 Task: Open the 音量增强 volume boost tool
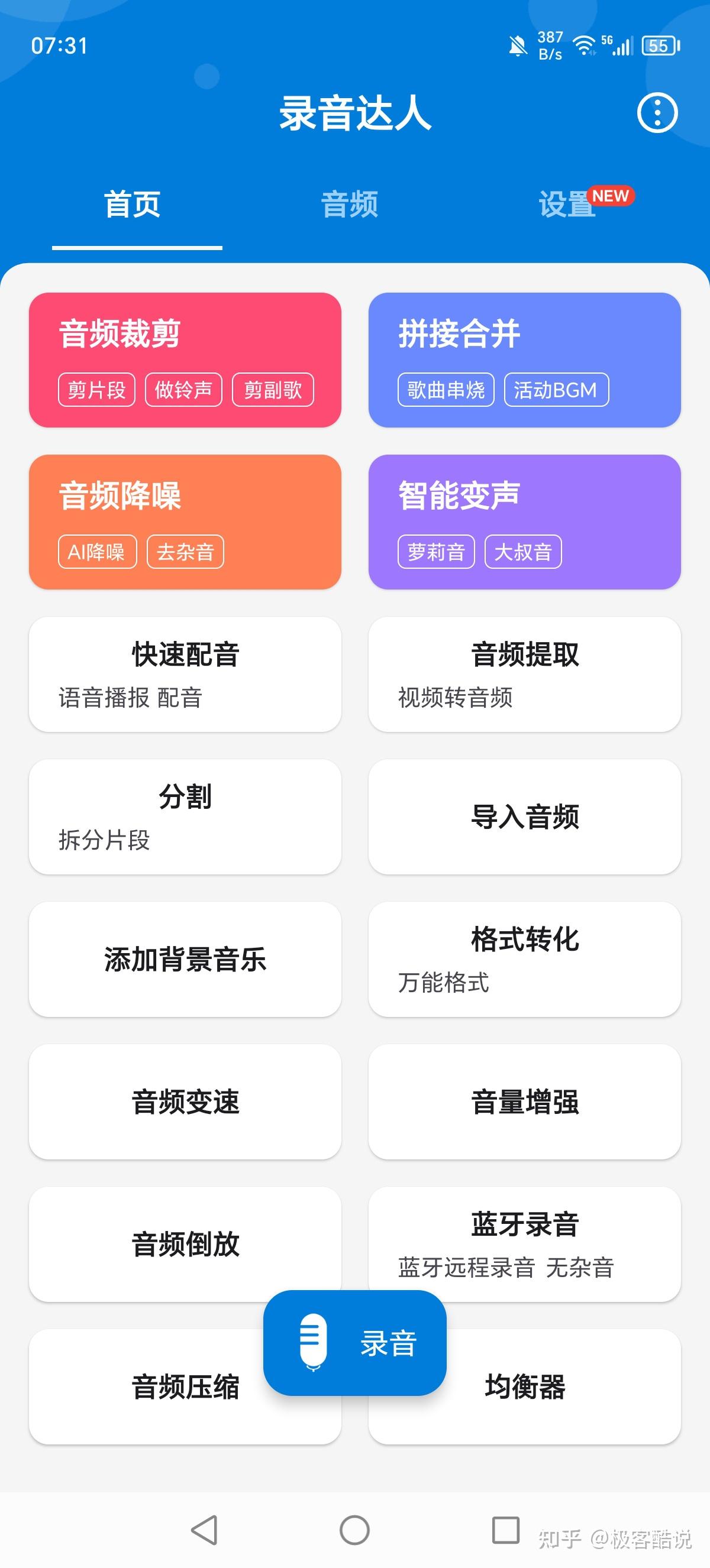click(x=525, y=1102)
